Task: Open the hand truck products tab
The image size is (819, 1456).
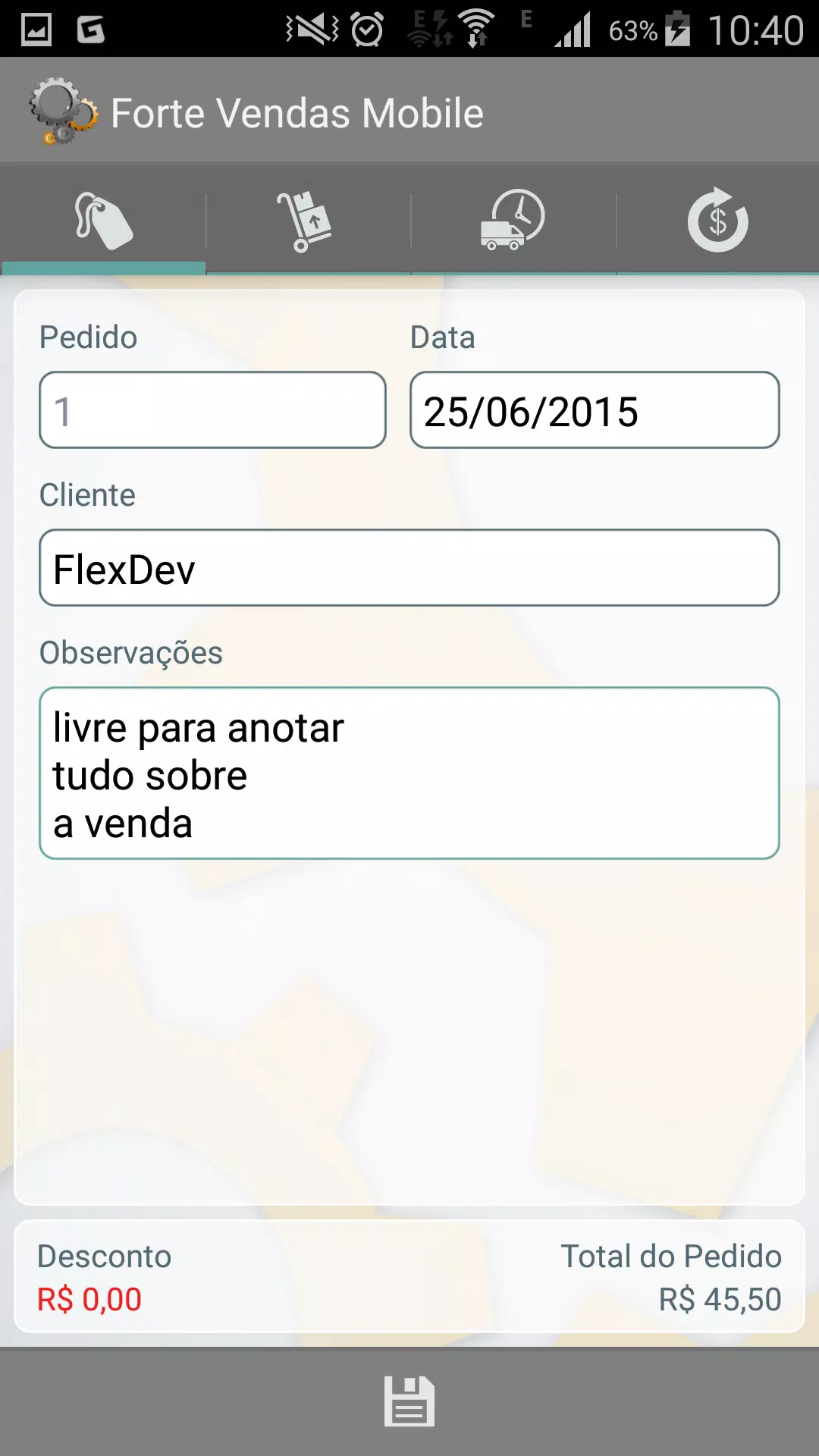Action: 308,220
